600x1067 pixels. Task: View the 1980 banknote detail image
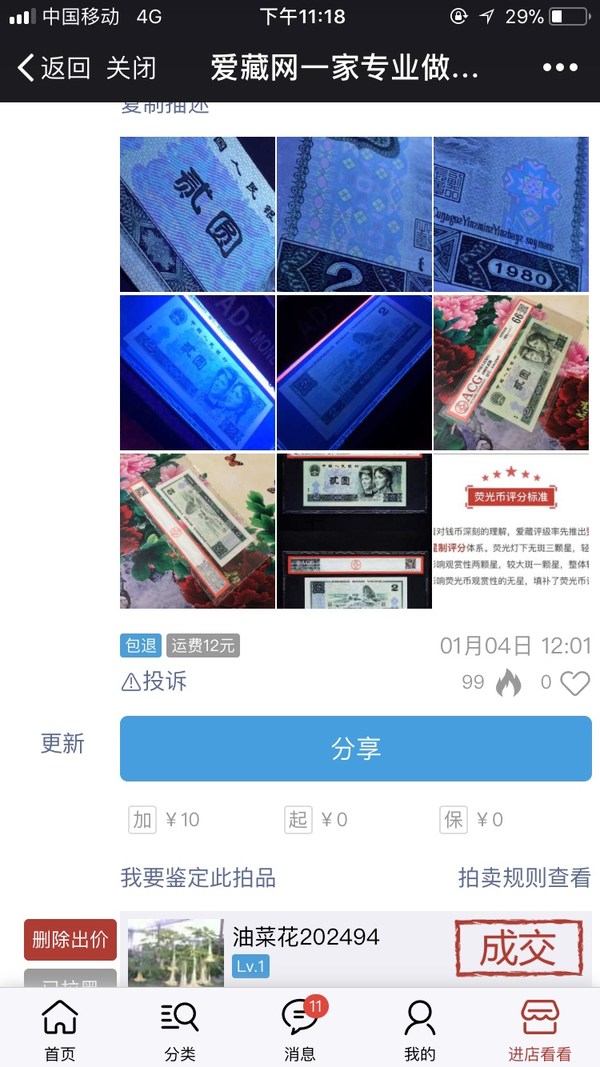511,214
